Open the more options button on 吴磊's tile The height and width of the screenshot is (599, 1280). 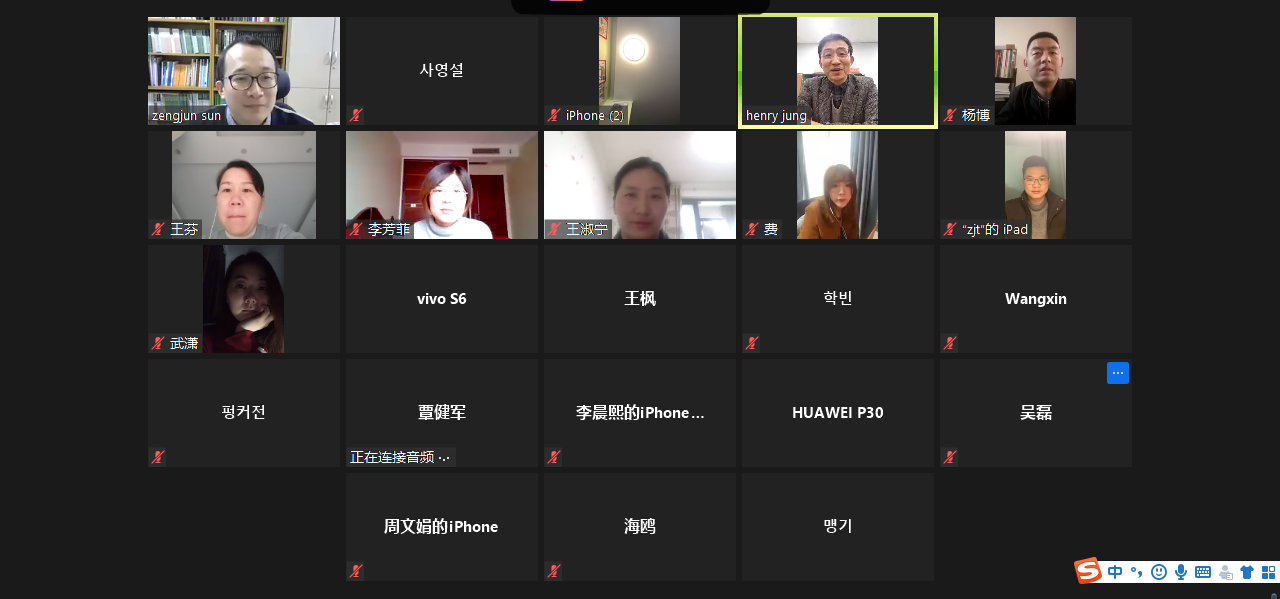tap(1117, 373)
